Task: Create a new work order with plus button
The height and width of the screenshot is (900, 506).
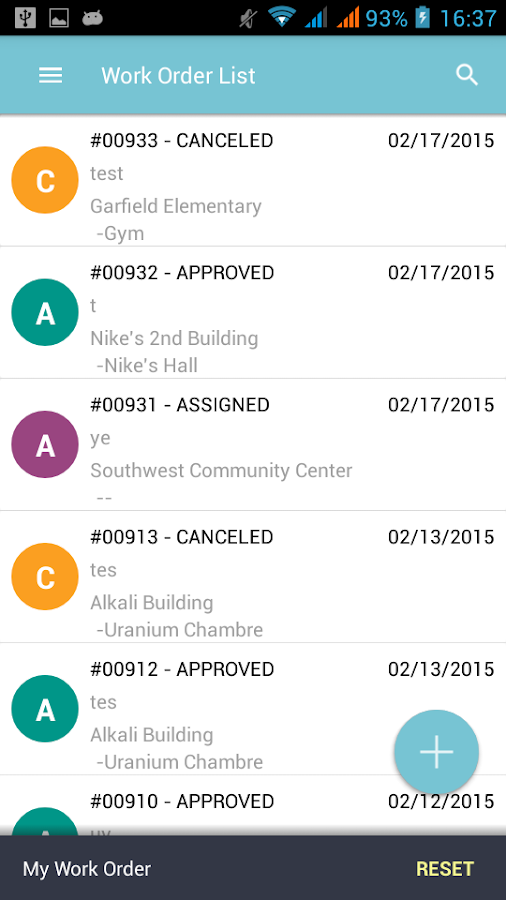Action: [x=437, y=752]
